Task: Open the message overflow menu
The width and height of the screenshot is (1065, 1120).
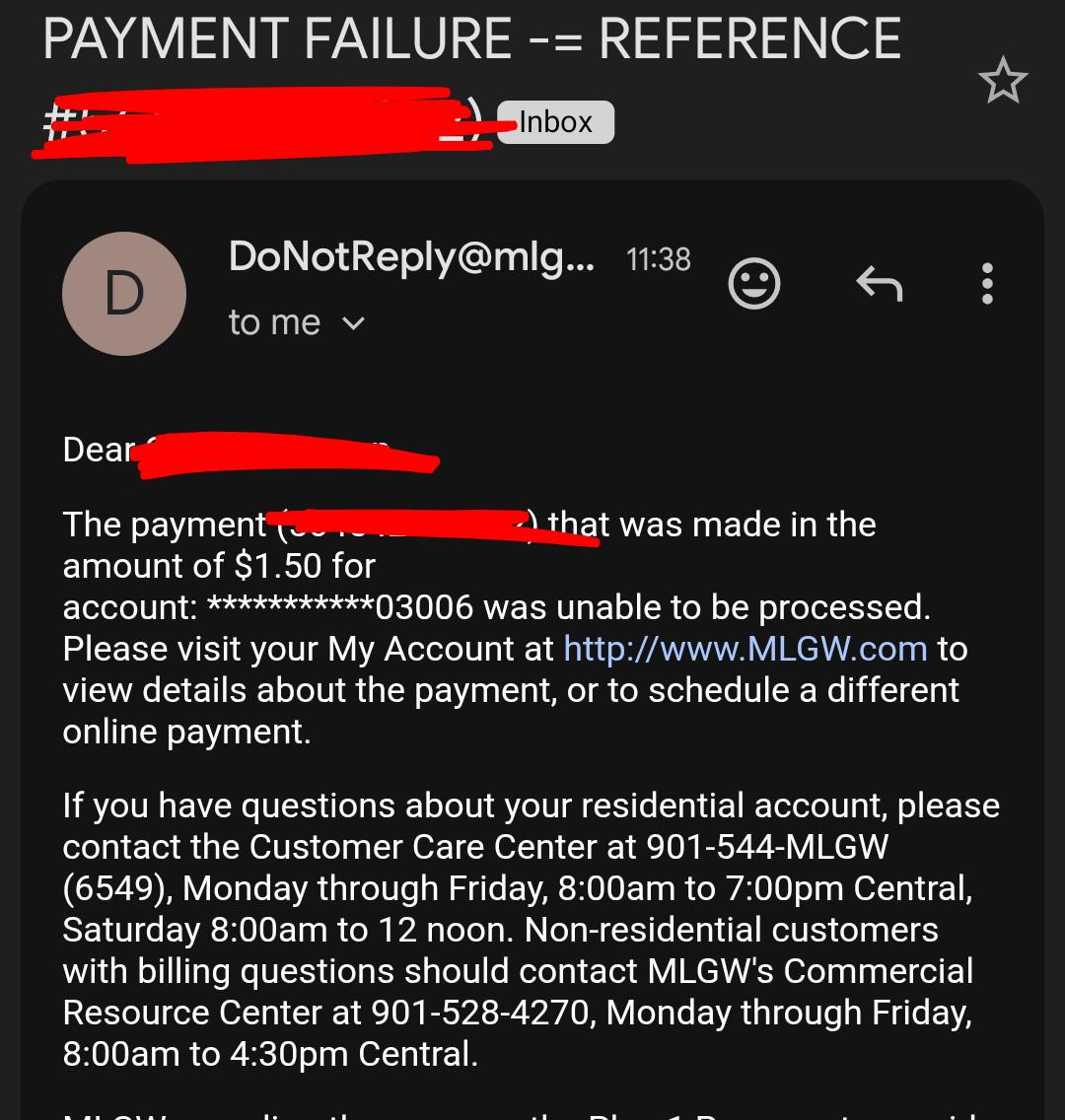Action: click(x=987, y=284)
